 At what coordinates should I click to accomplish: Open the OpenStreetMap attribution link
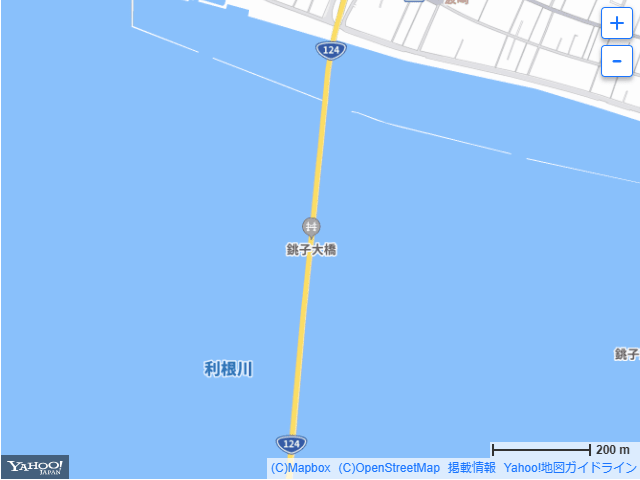pyautogui.click(x=389, y=468)
